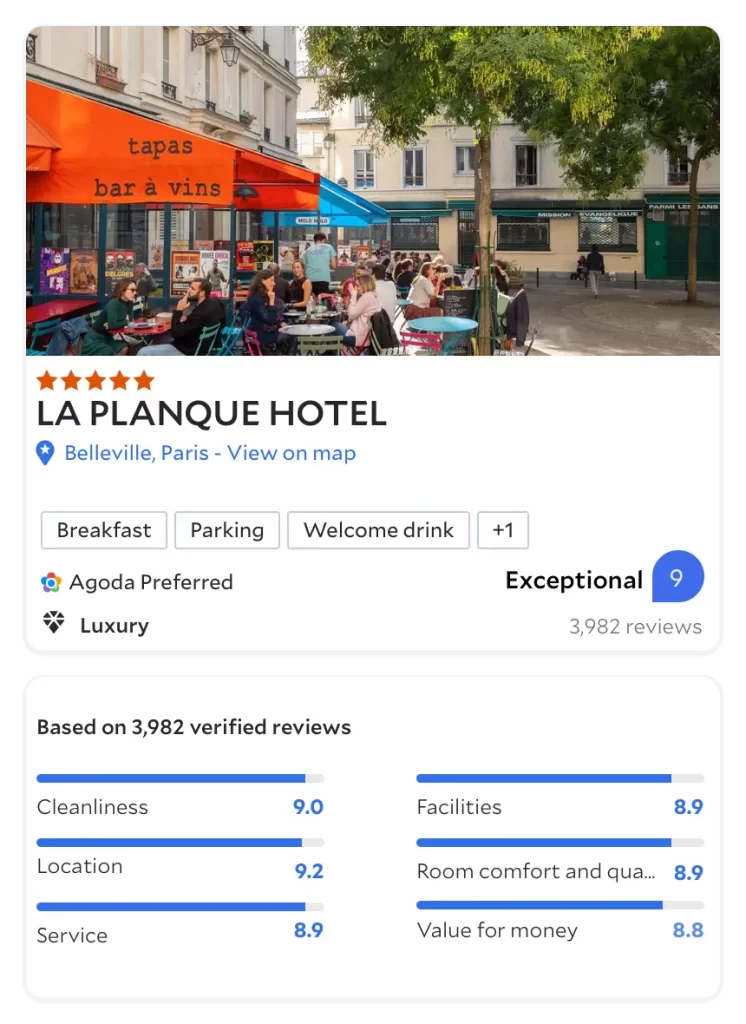Image resolution: width=746 pixels, height=1024 pixels.
Task: Expand the +1 amenities chip
Action: [503, 530]
